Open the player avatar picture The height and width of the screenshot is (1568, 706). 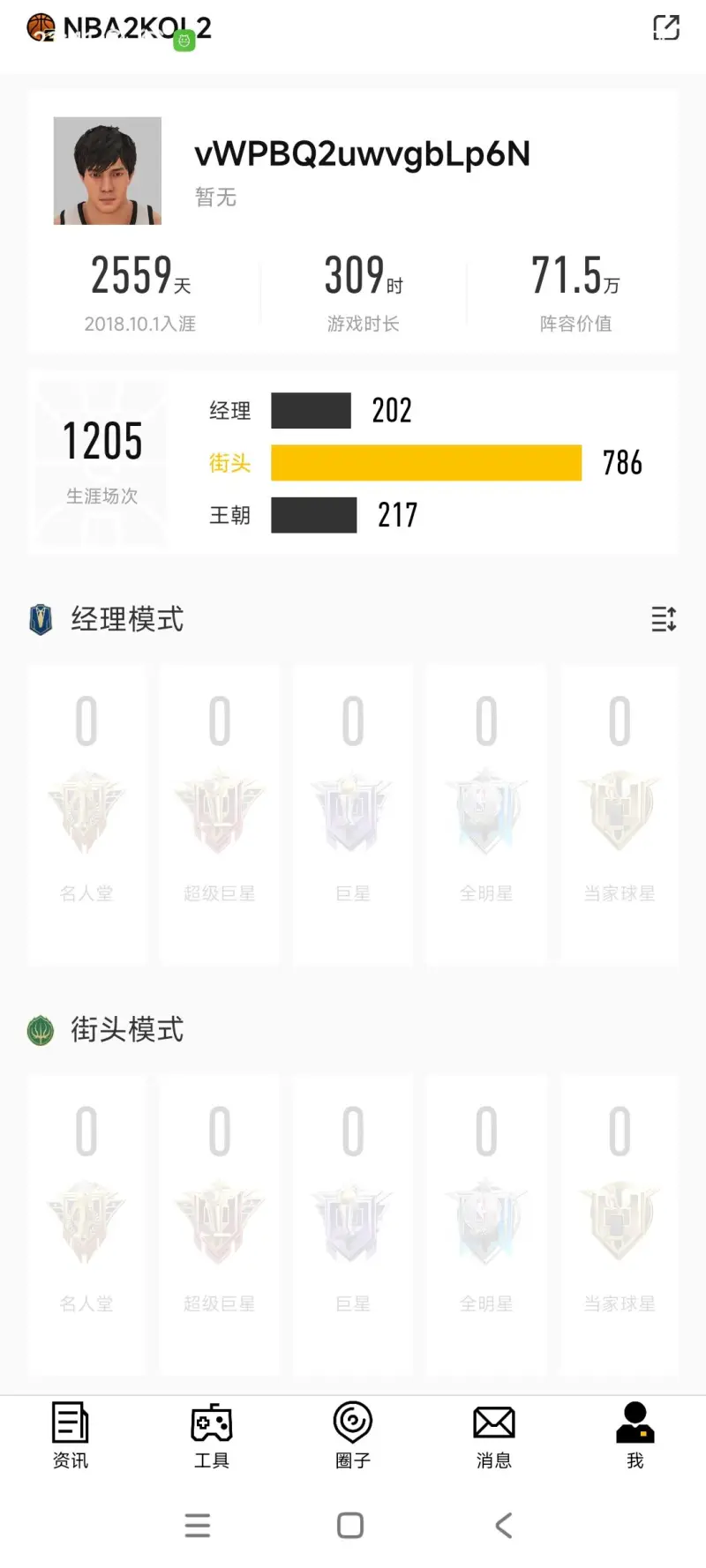108,171
